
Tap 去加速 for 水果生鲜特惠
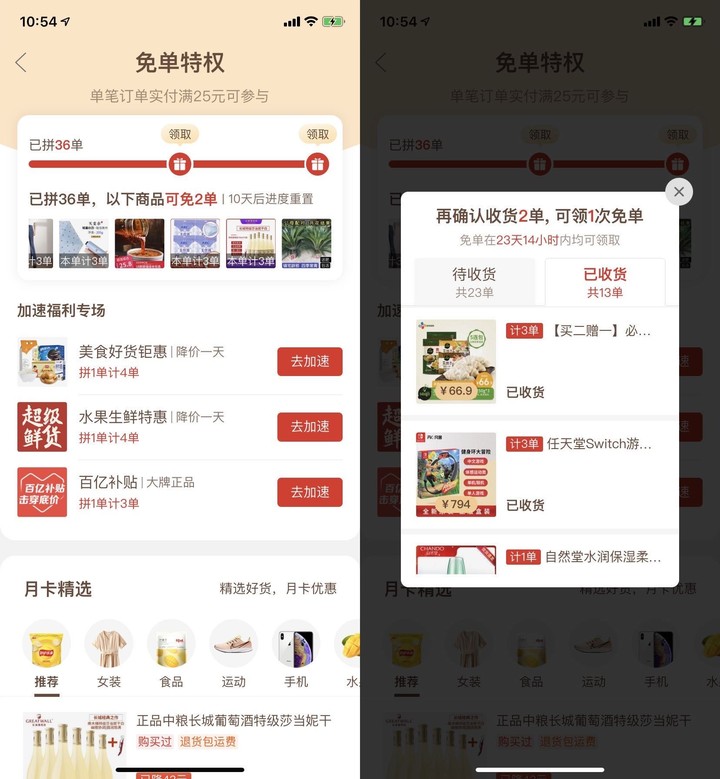(309, 427)
